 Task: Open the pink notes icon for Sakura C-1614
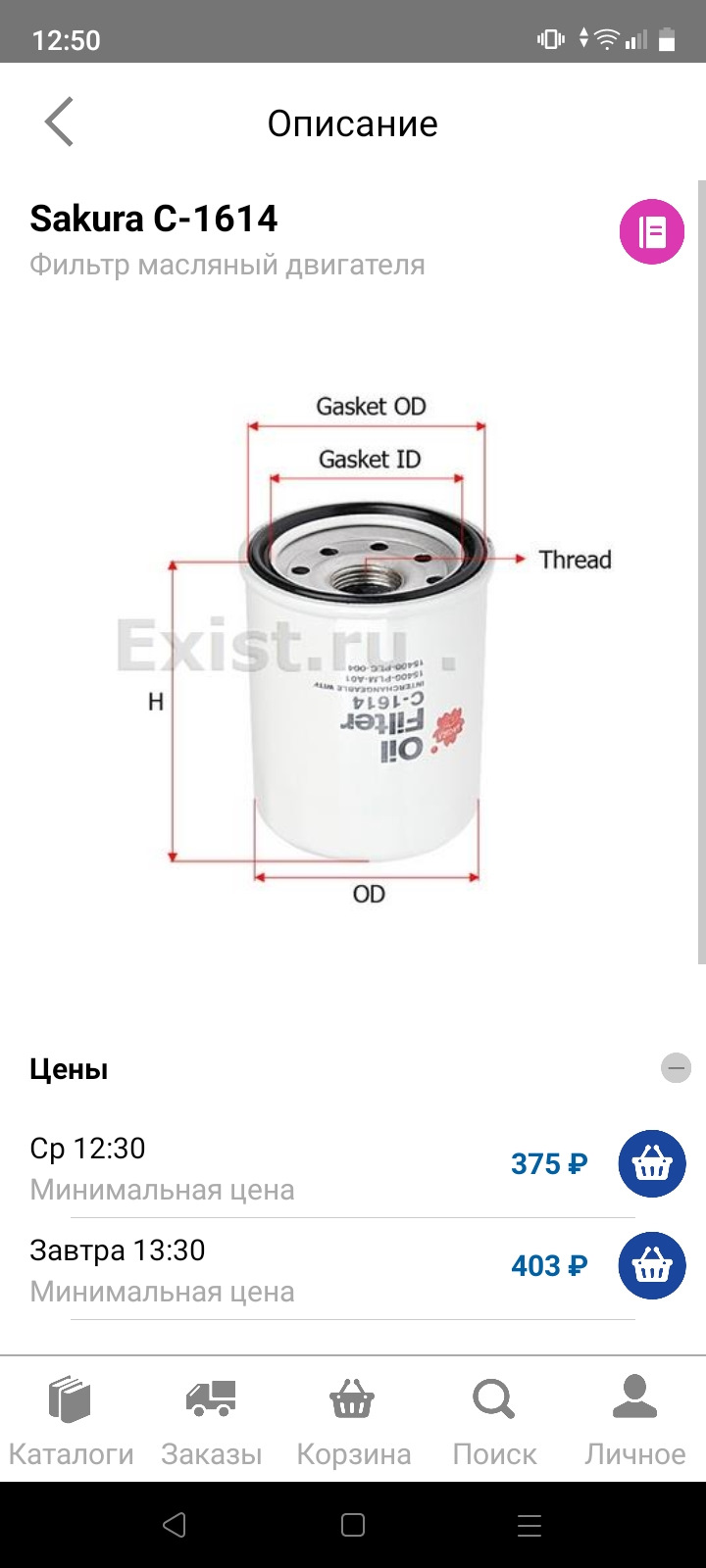point(651,232)
